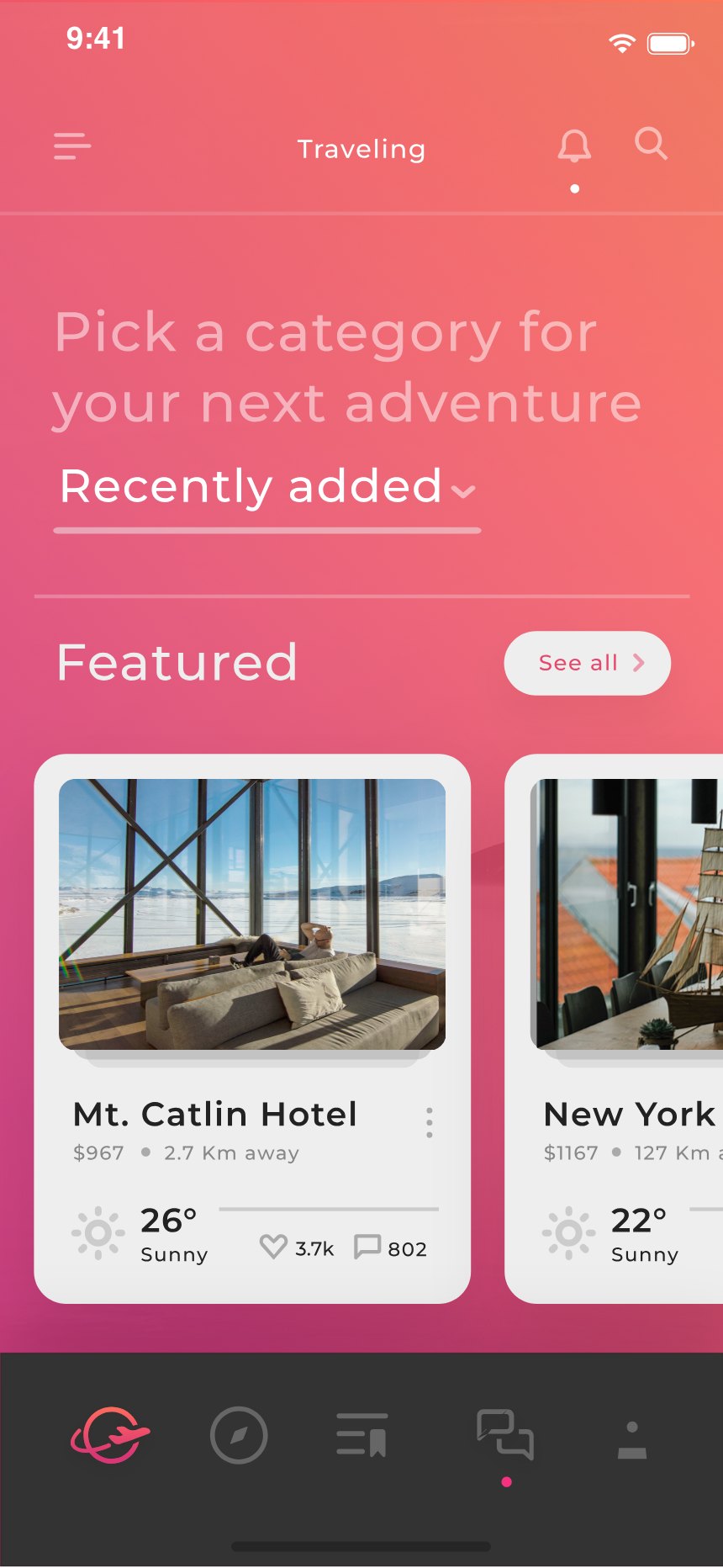Screen dimensions: 723x1568
Task: Open the chat messages tab
Action: [505, 1434]
